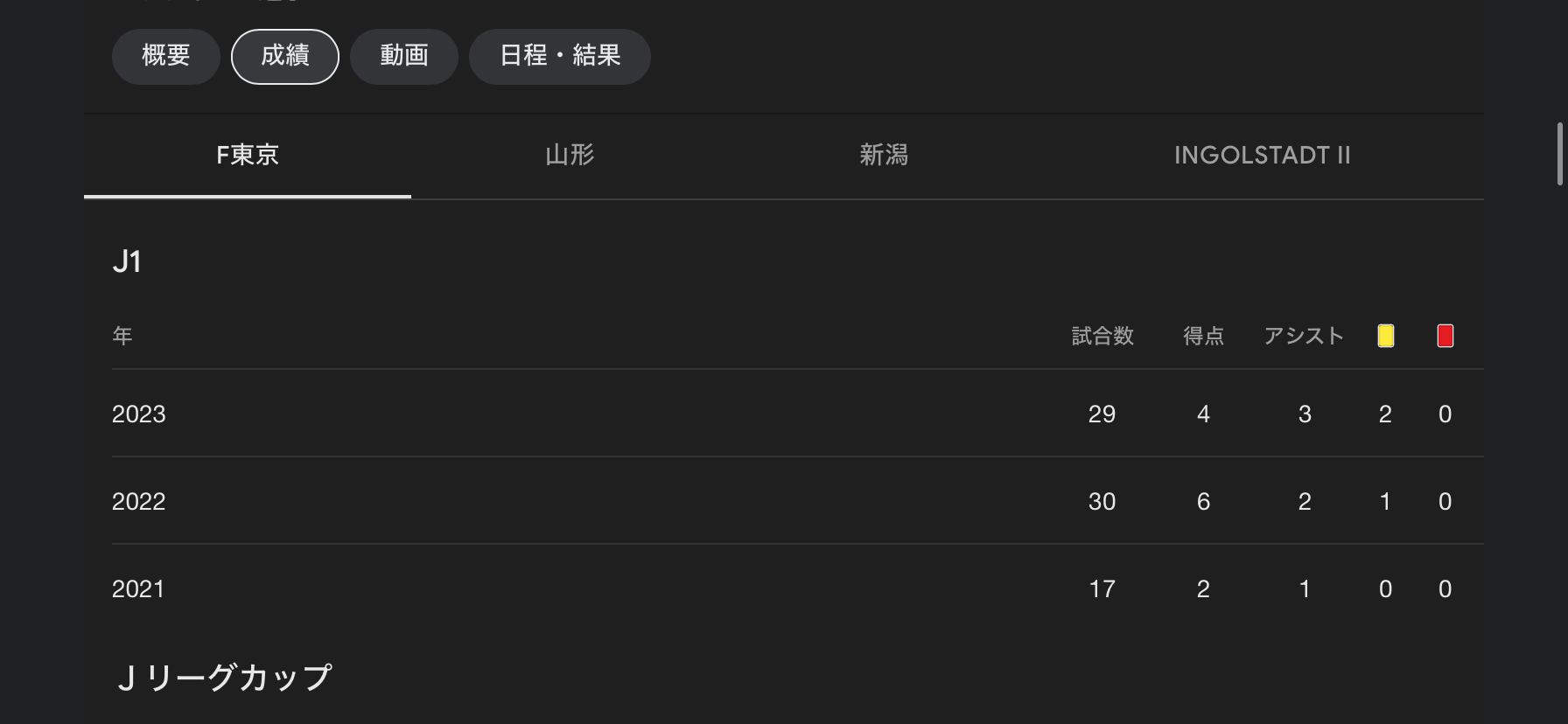Select the F東京 team tab
Screen dimensions: 1568x724
click(248, 156)
